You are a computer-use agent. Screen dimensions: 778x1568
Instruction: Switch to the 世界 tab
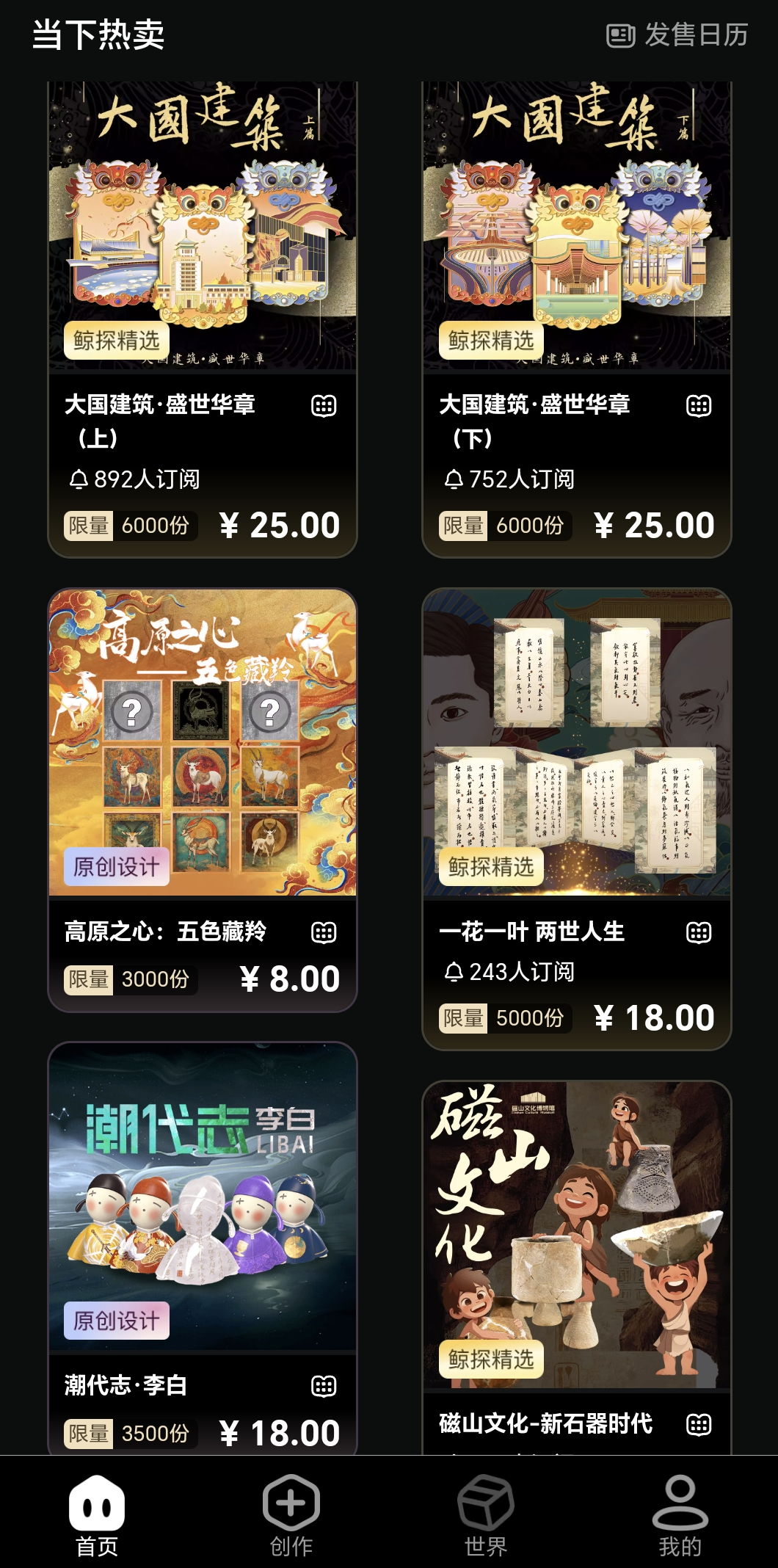(x=485, y=1515)
